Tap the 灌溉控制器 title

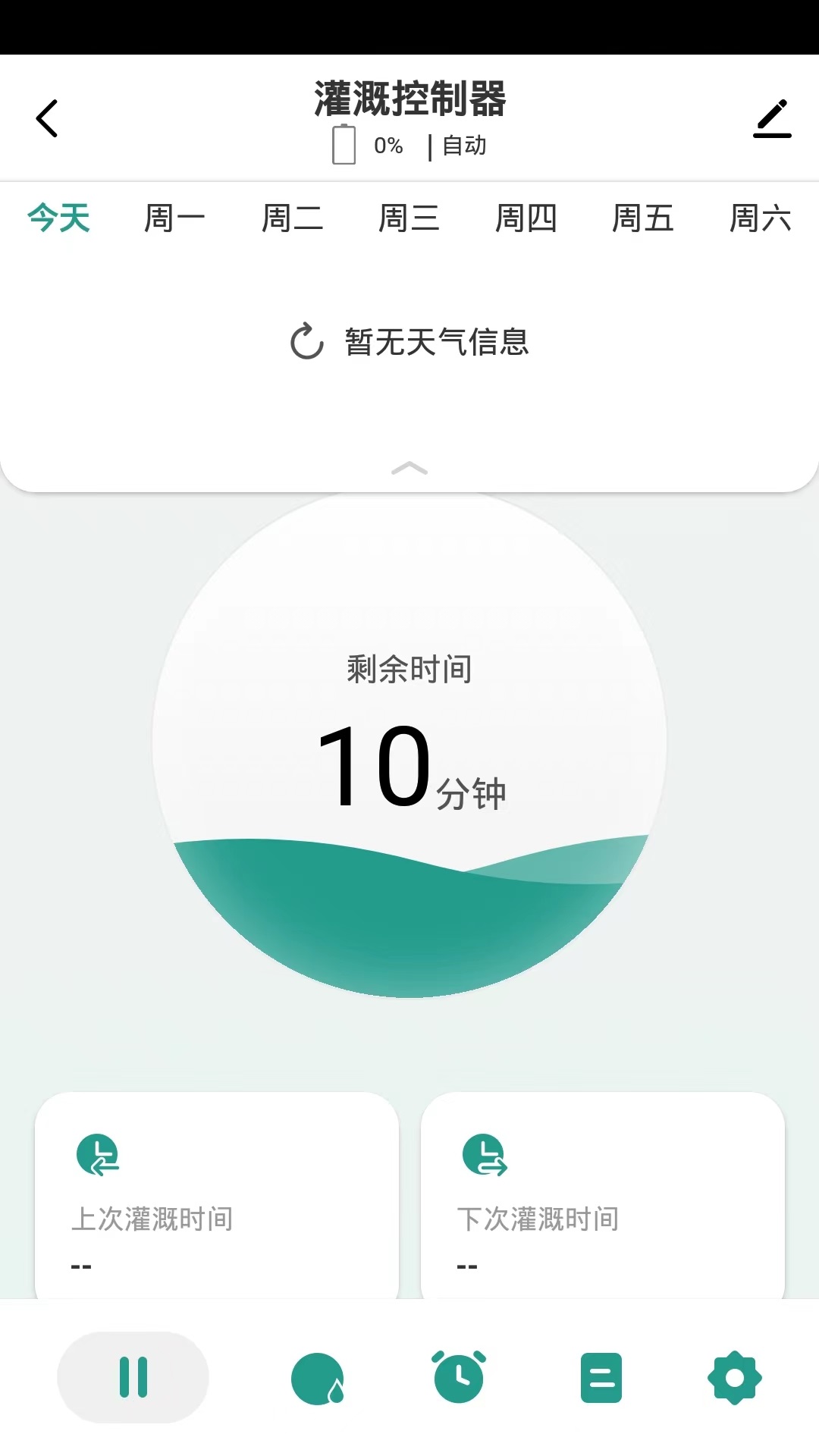409,99
